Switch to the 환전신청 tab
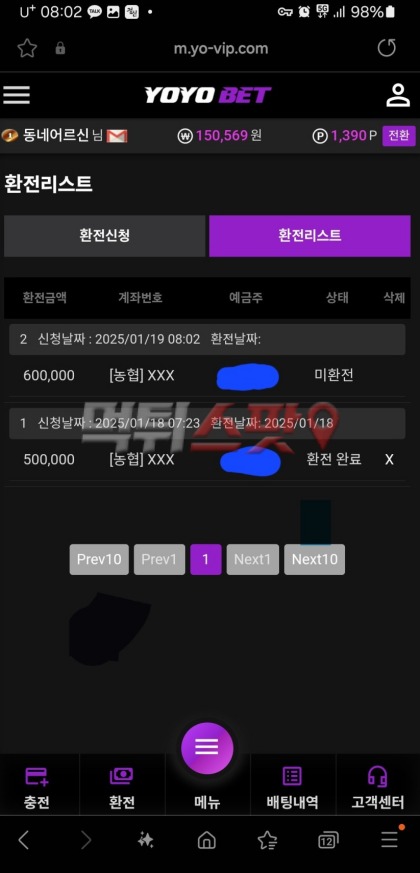 point(105,236)
